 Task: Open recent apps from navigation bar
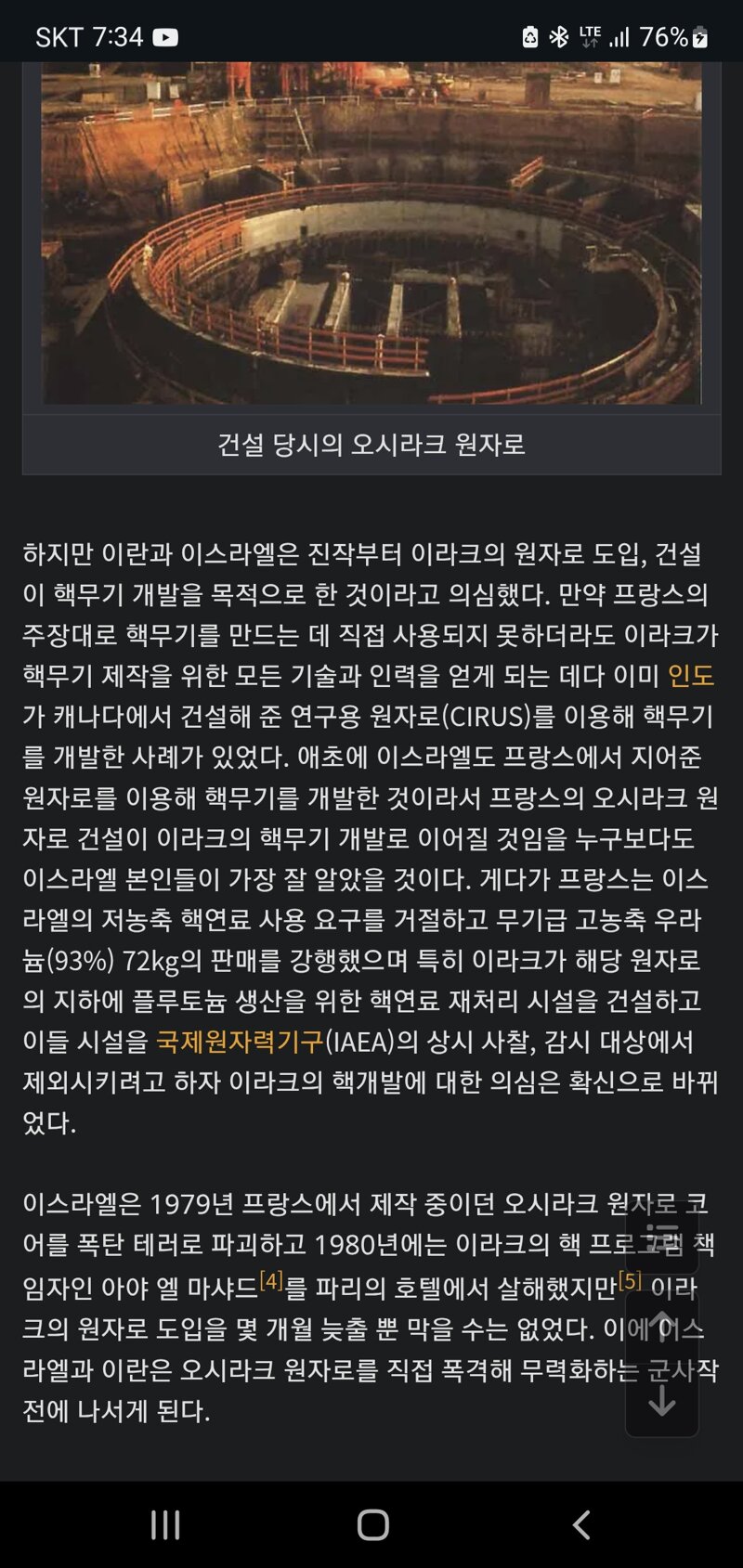pyautogui.click(x=165, y=1524)
